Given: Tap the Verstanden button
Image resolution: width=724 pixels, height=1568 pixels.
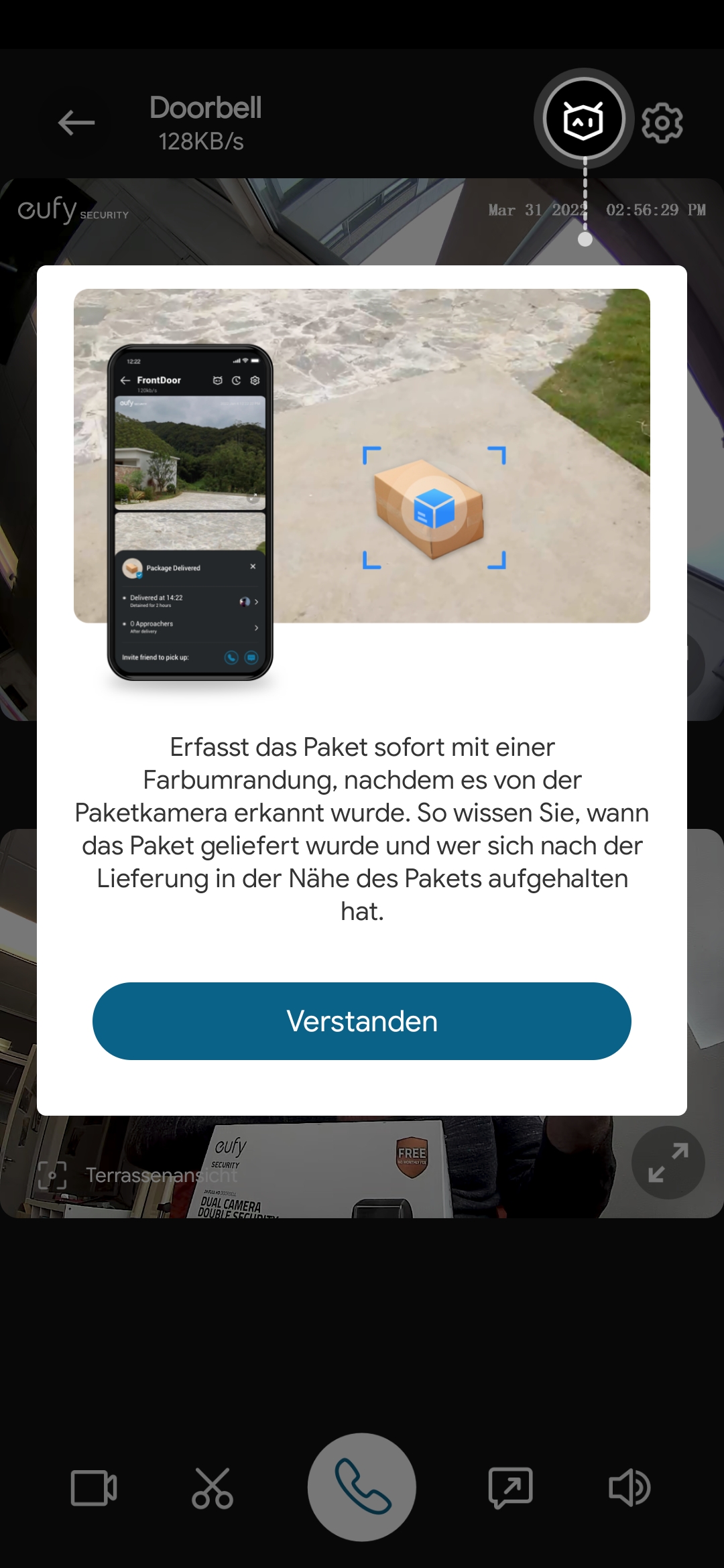Looking at the screenshot, I should point(362,1021).
